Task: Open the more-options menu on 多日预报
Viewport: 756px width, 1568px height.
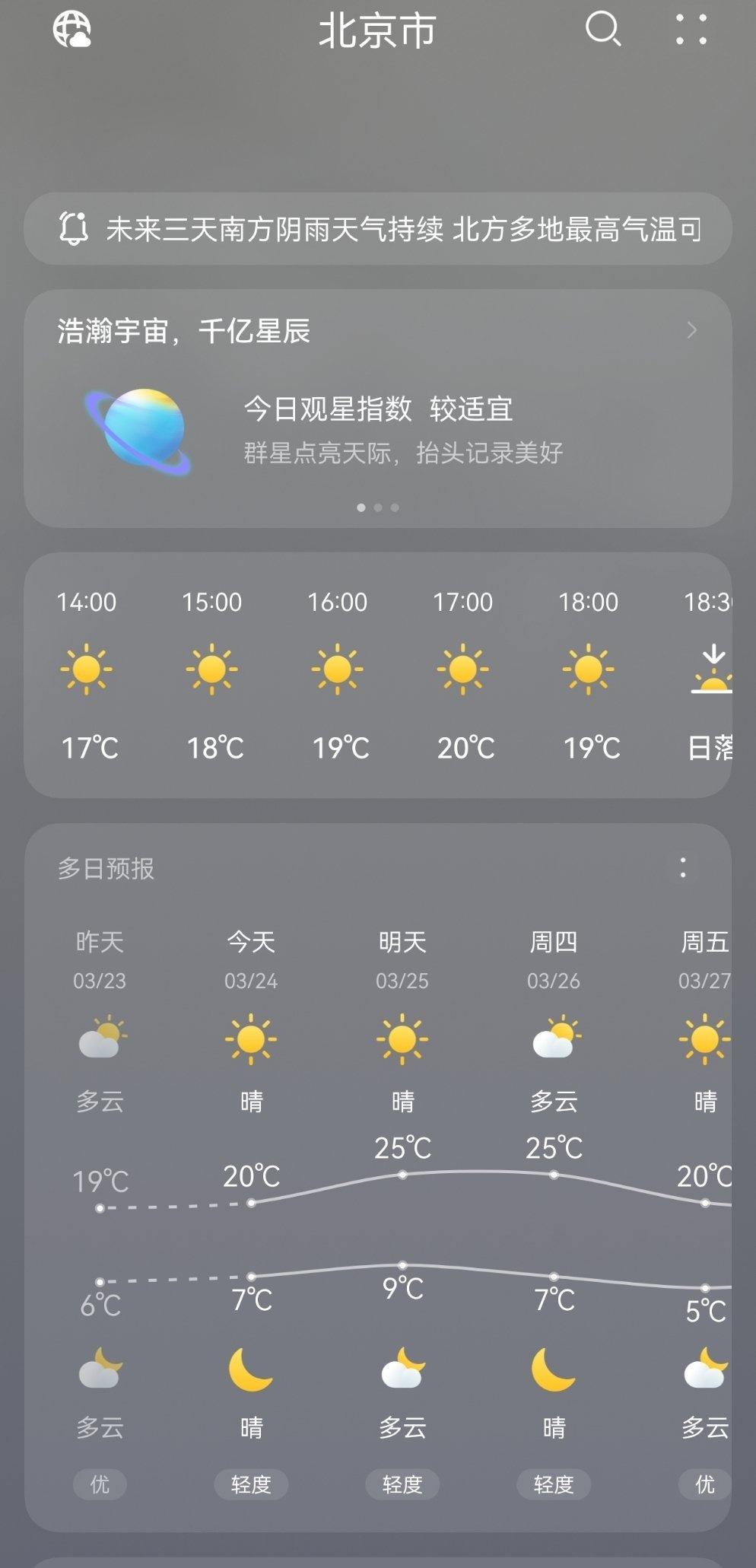Action: [x=684, y=865]
